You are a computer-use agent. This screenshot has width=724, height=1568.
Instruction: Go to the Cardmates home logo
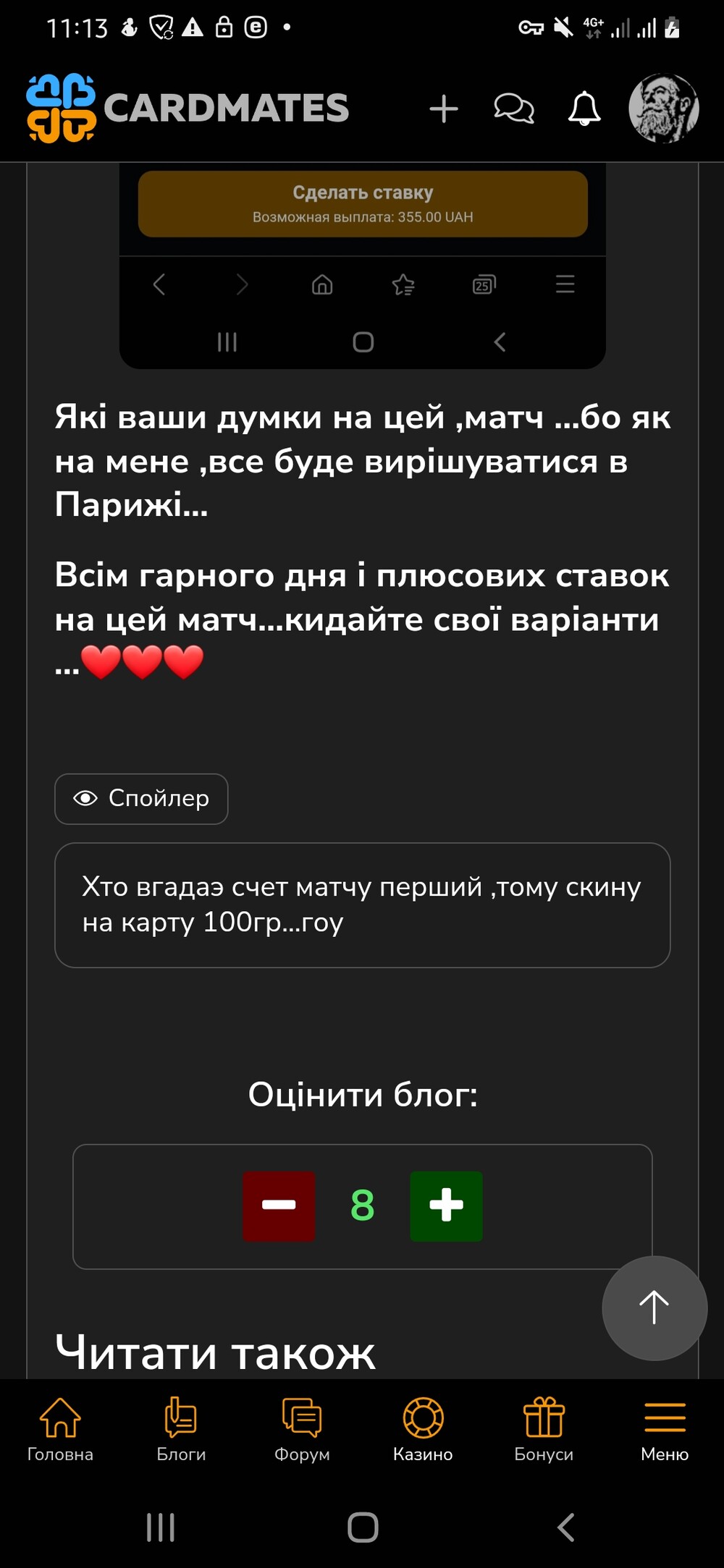(188, 109)
